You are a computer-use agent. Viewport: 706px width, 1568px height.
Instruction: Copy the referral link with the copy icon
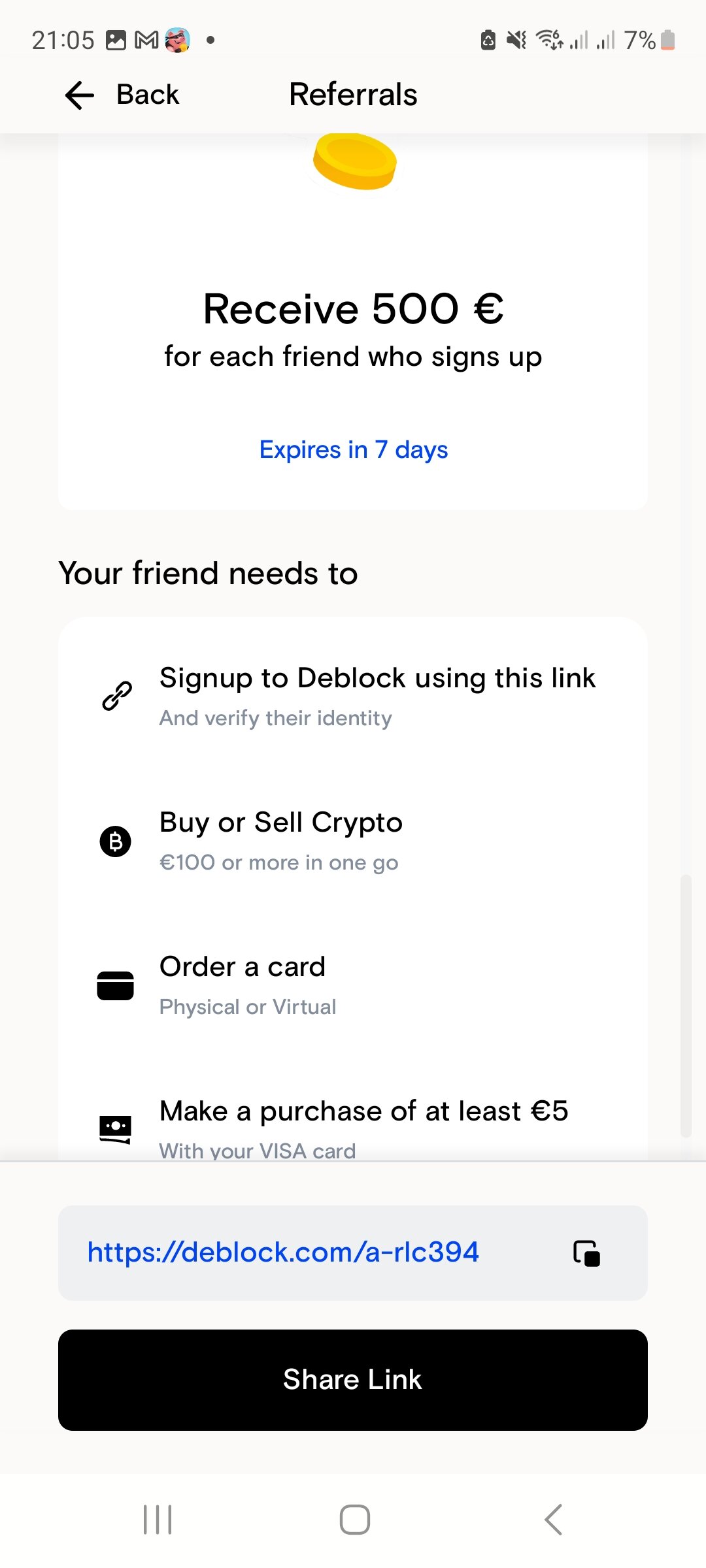coord(586,1253)
